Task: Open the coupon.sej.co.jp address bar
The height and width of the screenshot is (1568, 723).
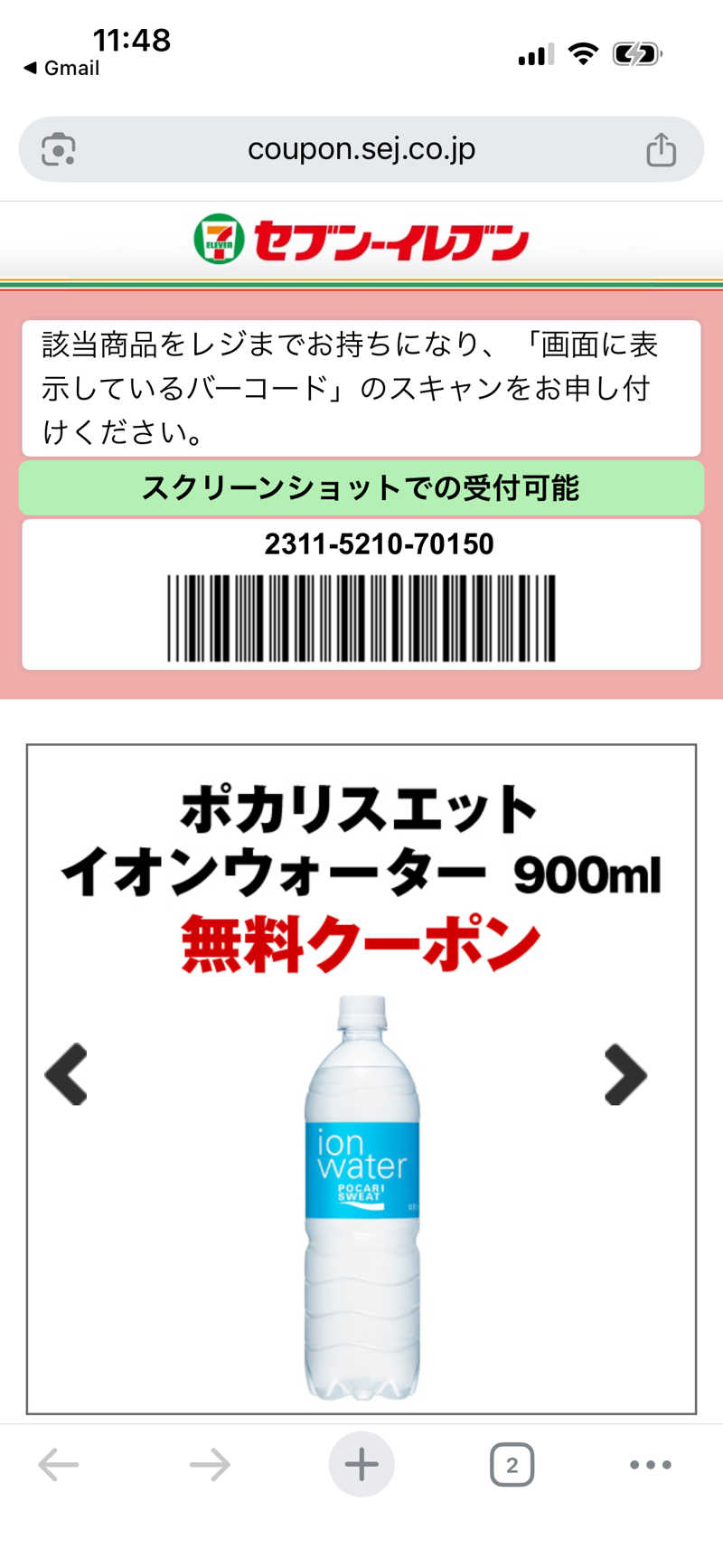Action: click(361, 149)
